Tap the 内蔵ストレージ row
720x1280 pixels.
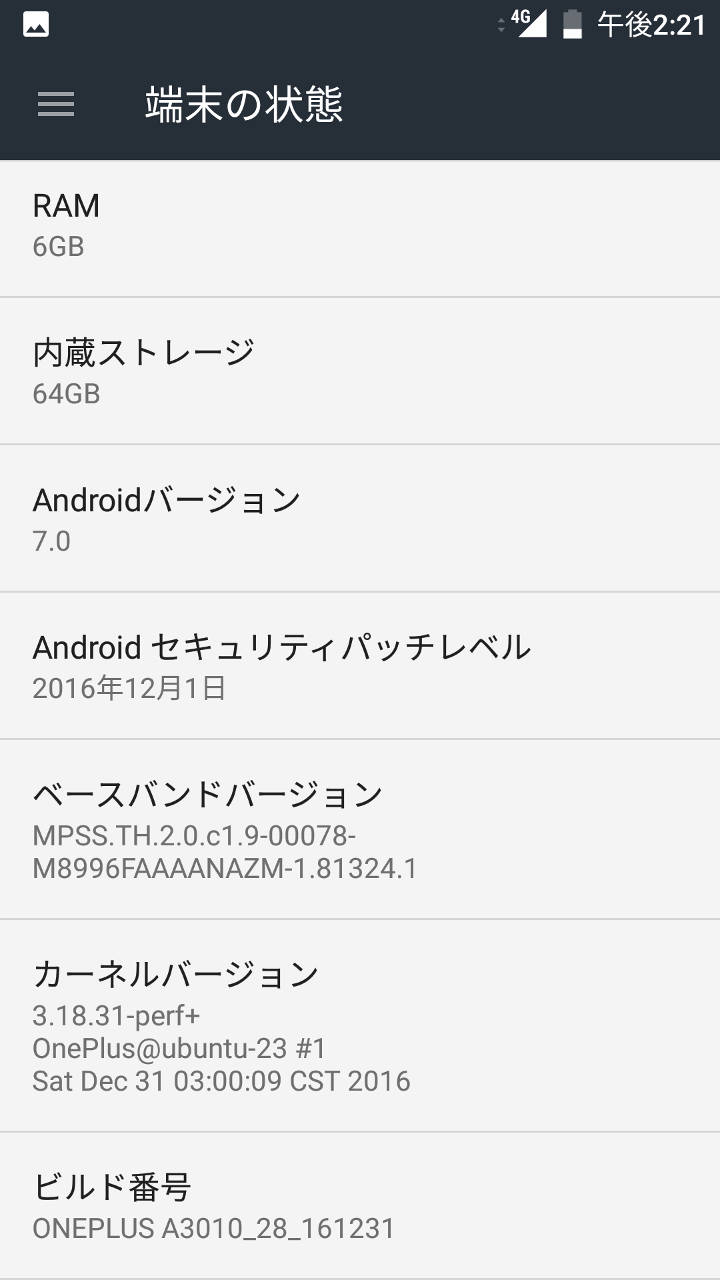point(360,371)
